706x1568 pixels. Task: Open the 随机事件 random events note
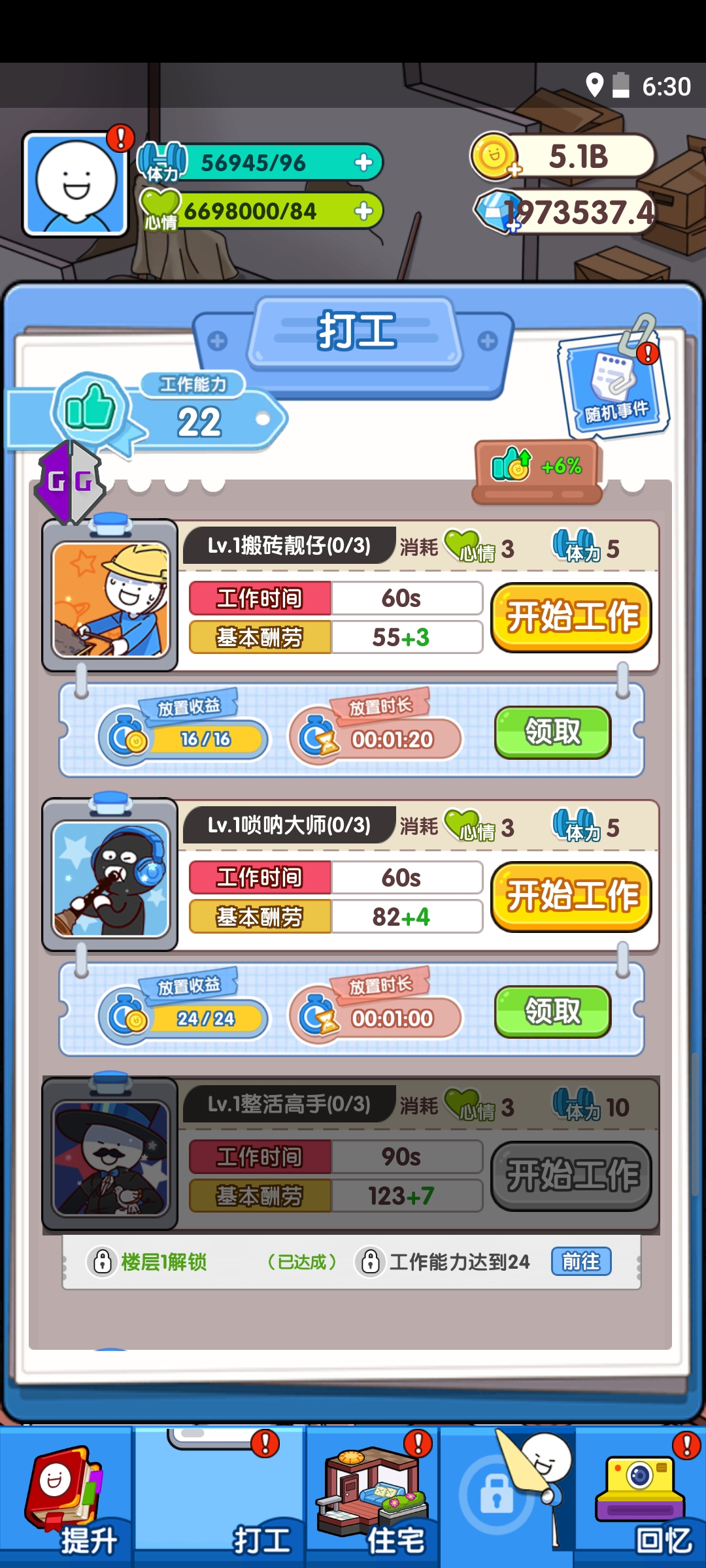click(x=614, y=385)
